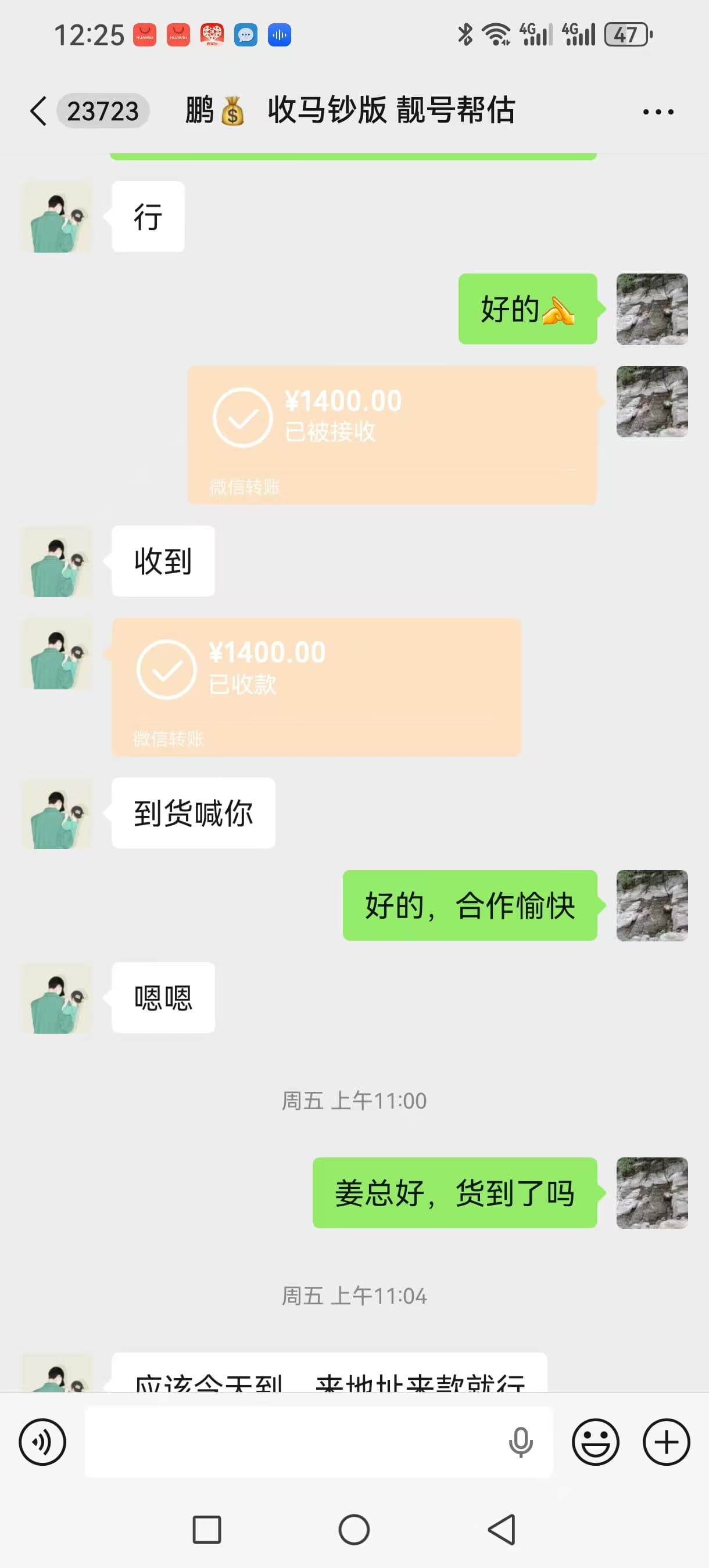Open the sent ¥1400.00 已被接收 transfer card
Image resolution: width=709 pixels, height=1568 pixels.
392,434
